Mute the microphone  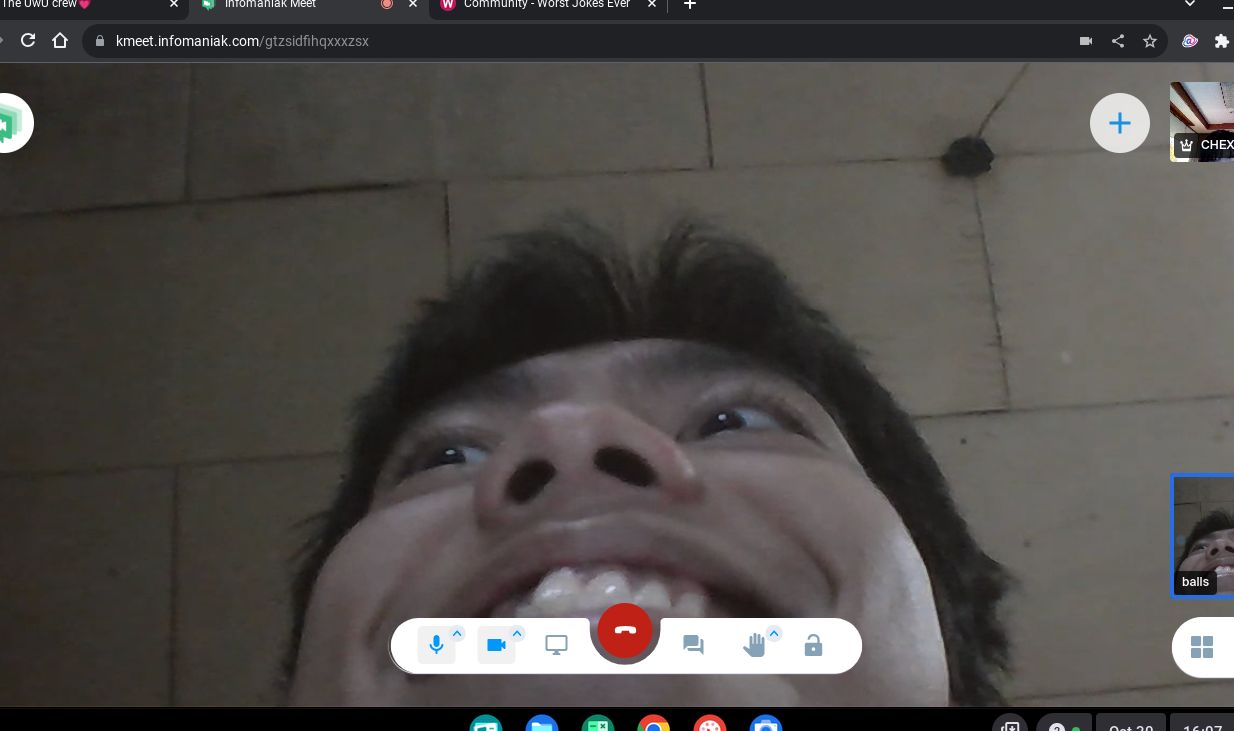[436, 646]
